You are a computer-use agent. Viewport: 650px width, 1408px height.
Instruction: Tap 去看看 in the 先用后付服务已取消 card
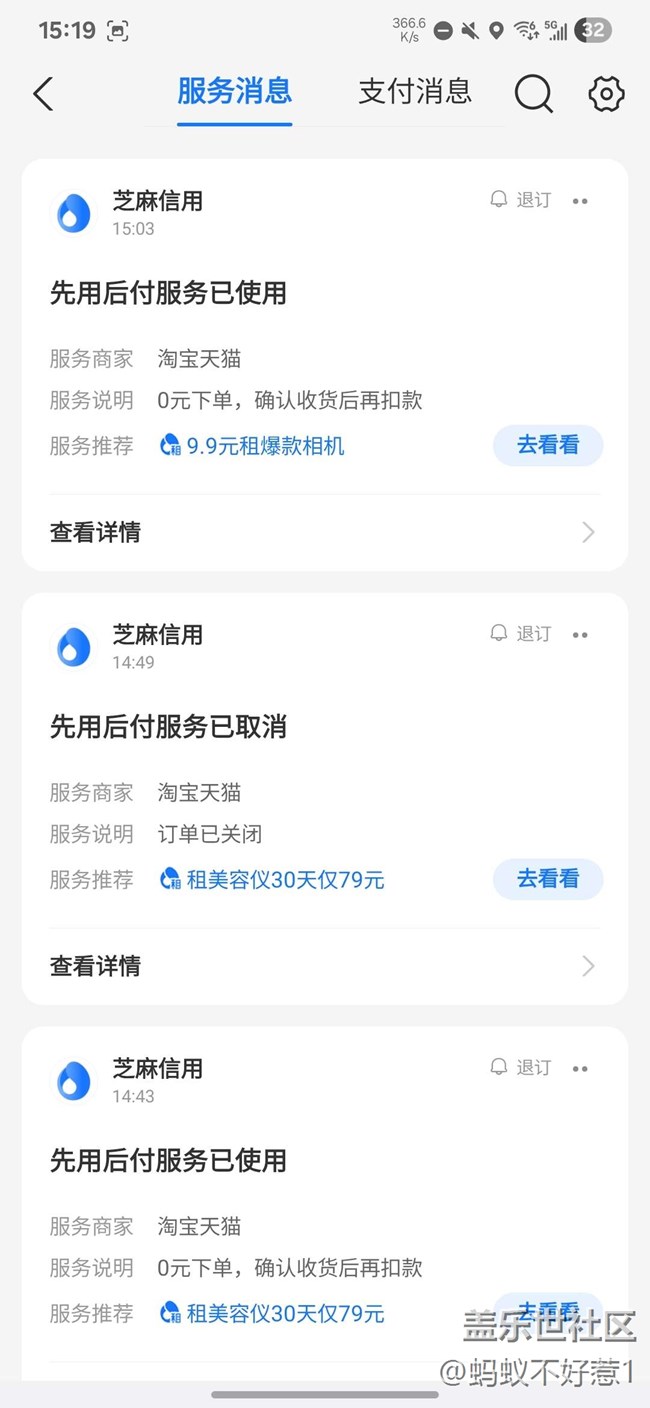pyautogui.click(x=547, y=880)
